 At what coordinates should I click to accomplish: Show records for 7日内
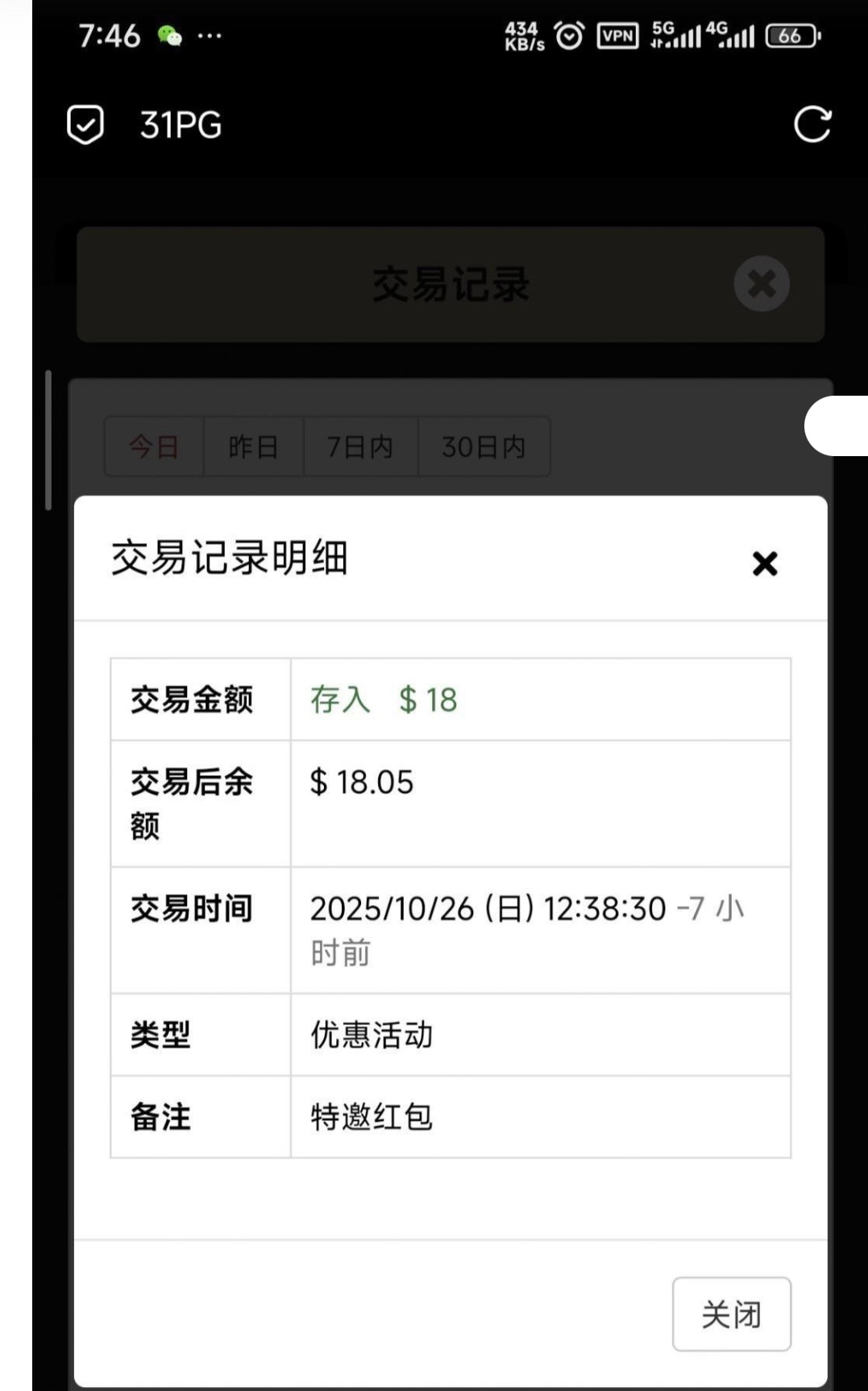(x=360, y=446)
